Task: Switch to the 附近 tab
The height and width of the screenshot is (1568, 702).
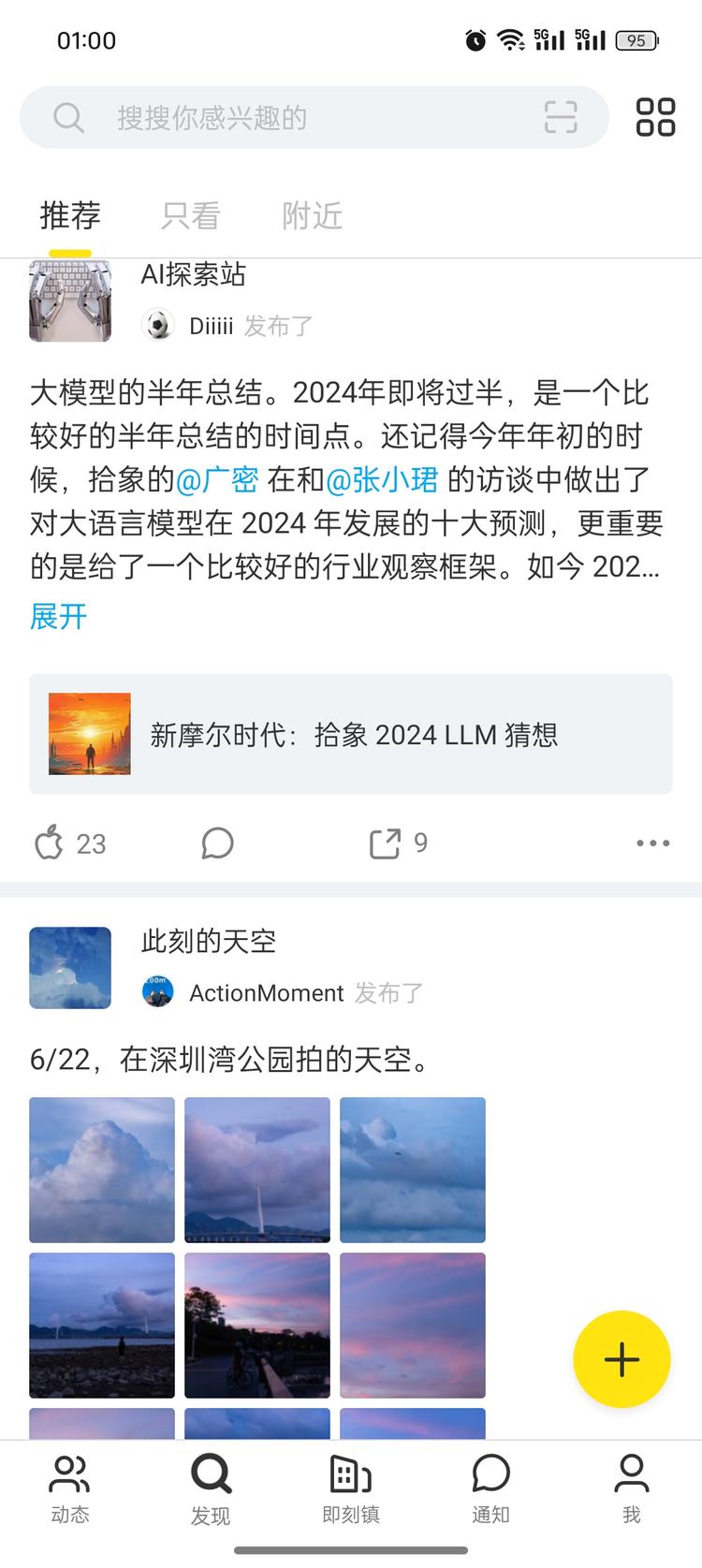Action: 313,216
